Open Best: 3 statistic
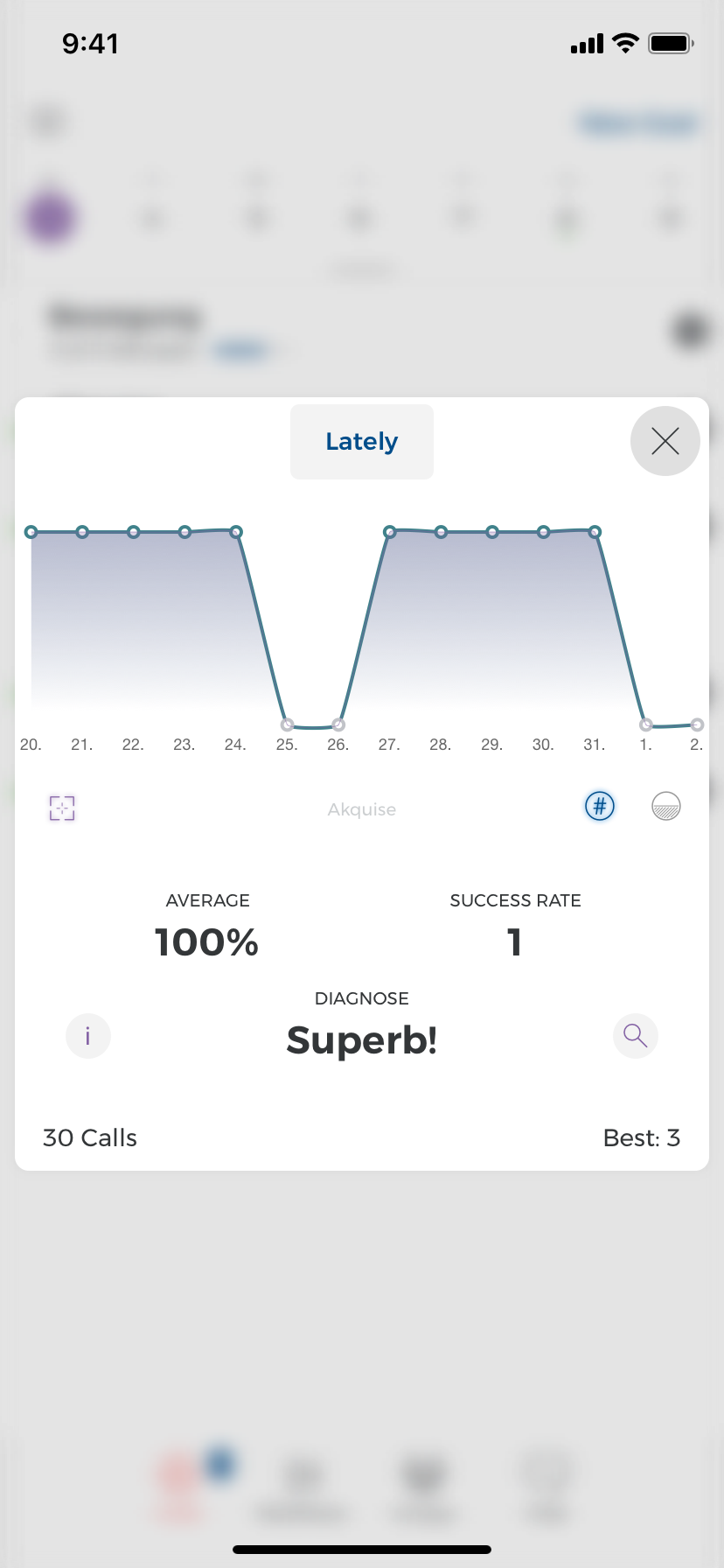724x1568 pixels. click(642, 1137)
